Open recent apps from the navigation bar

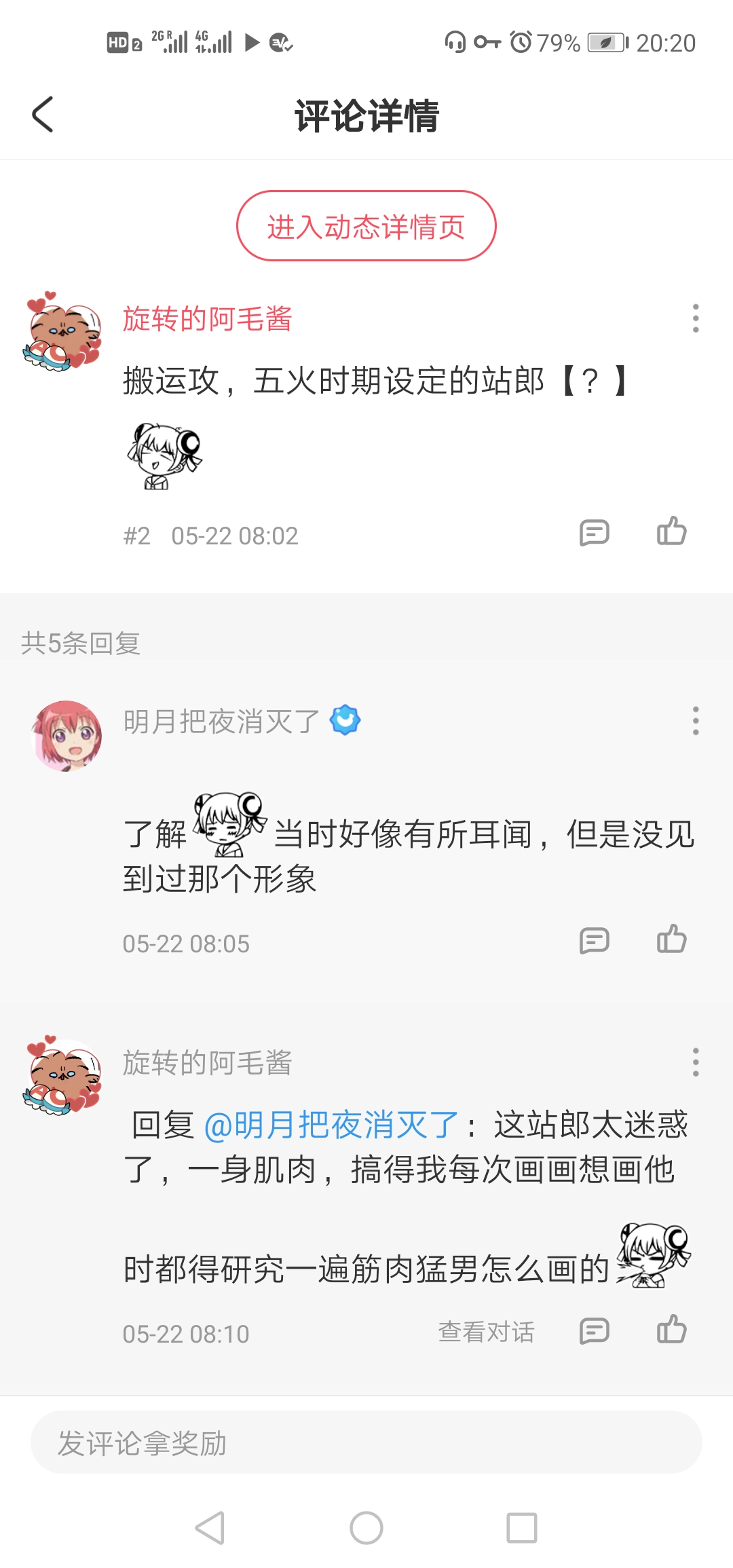pos(521,1528)
